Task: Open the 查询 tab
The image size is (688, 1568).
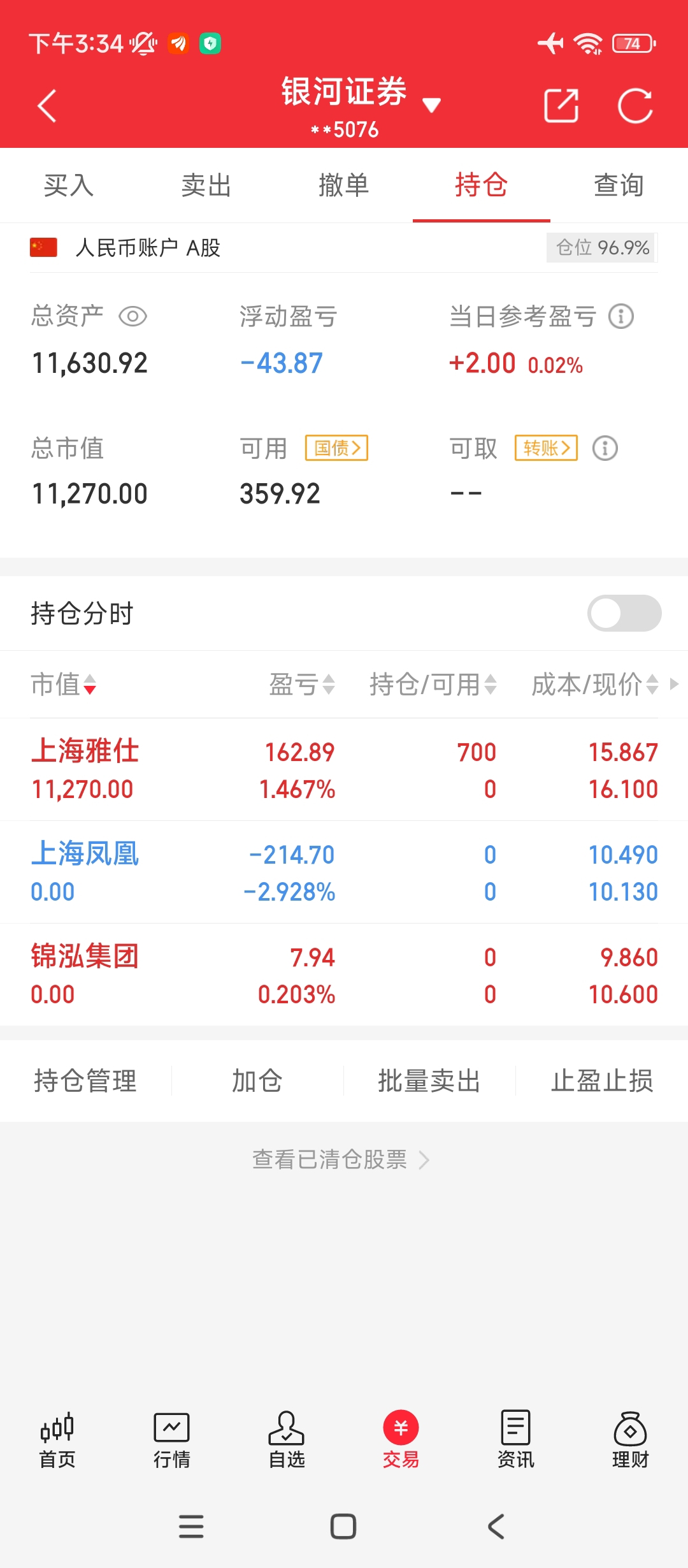Action: [619, 185]
